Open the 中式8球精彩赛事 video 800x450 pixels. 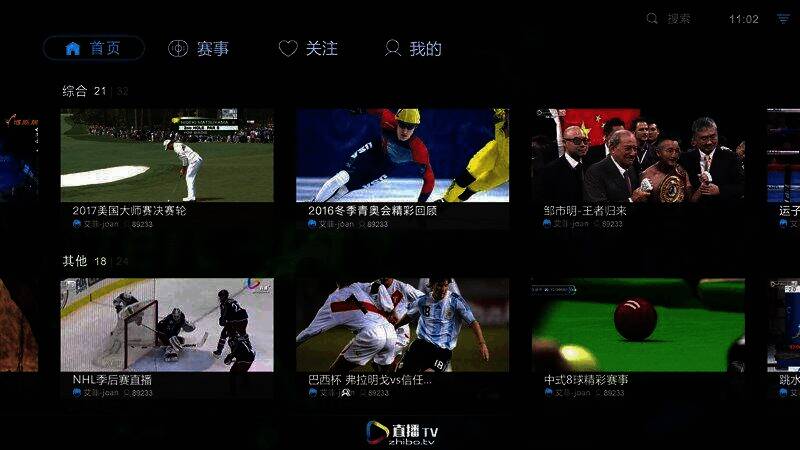[x=638, y=325]
